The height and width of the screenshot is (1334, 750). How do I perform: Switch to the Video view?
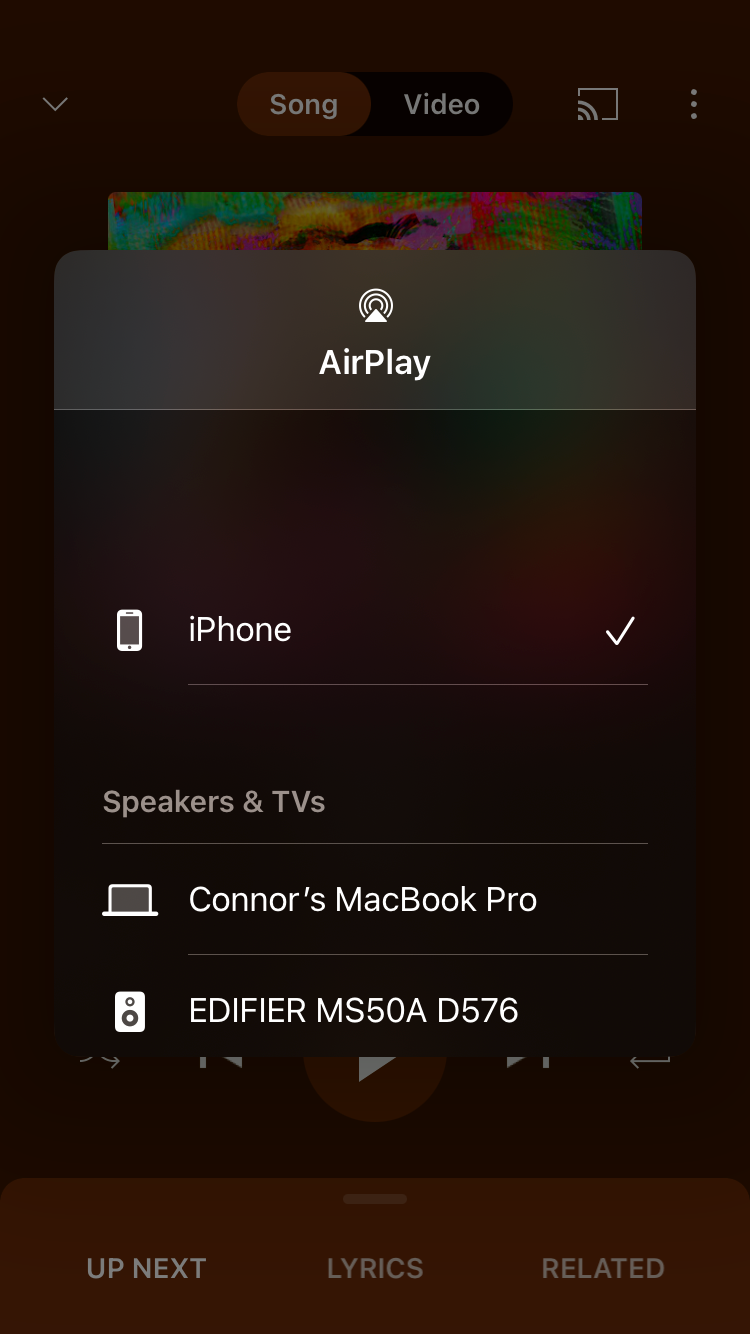[441, 104]
